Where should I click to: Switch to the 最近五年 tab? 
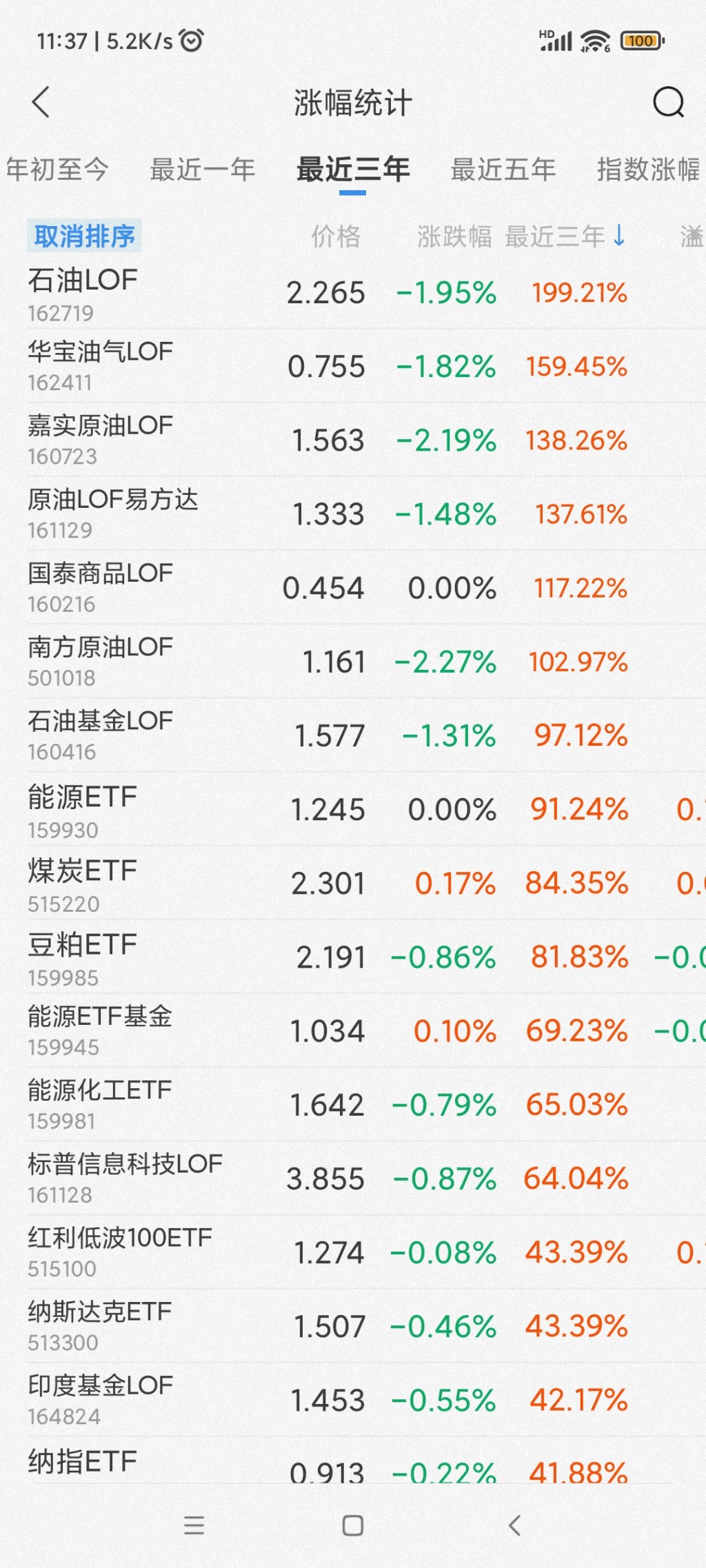[503, 169]
